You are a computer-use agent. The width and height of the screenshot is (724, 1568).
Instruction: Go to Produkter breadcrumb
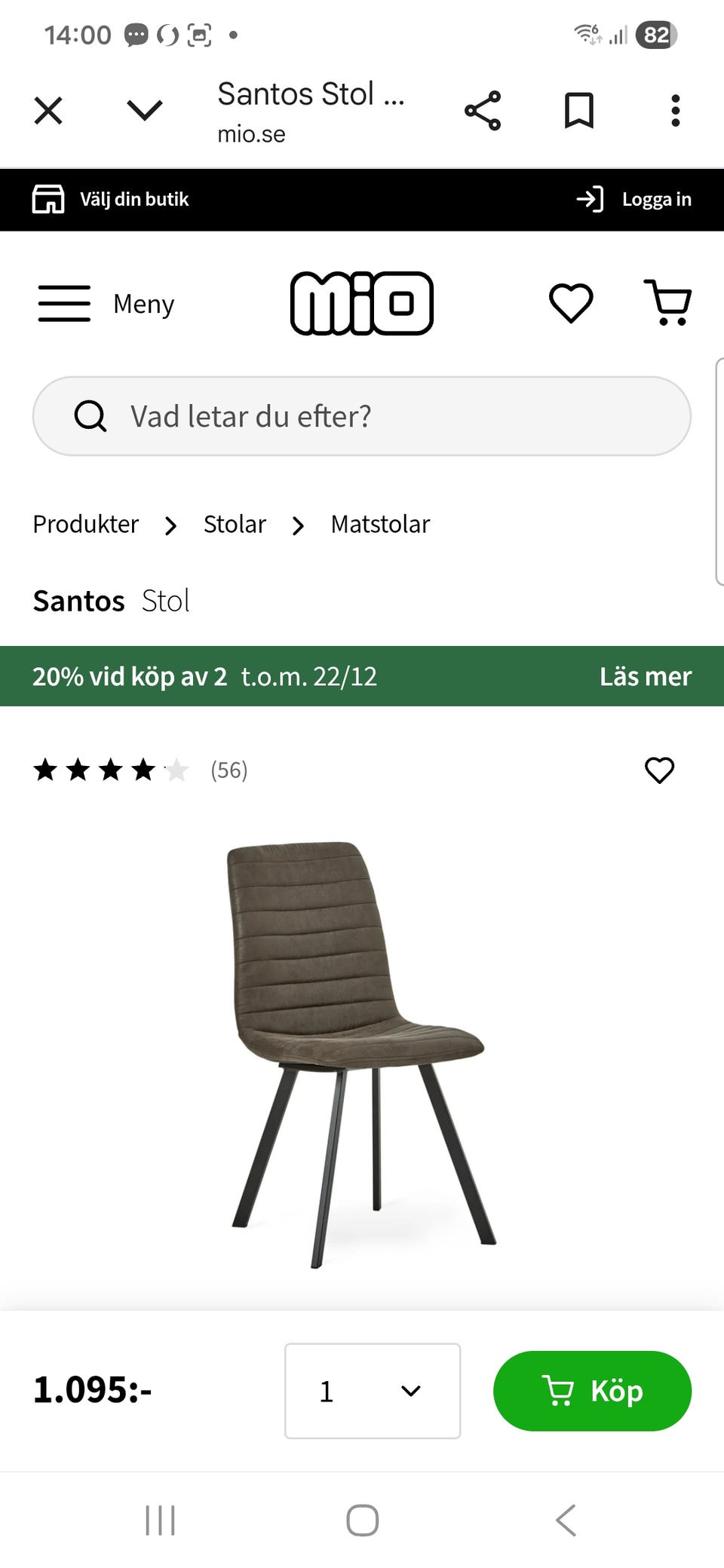86,524
